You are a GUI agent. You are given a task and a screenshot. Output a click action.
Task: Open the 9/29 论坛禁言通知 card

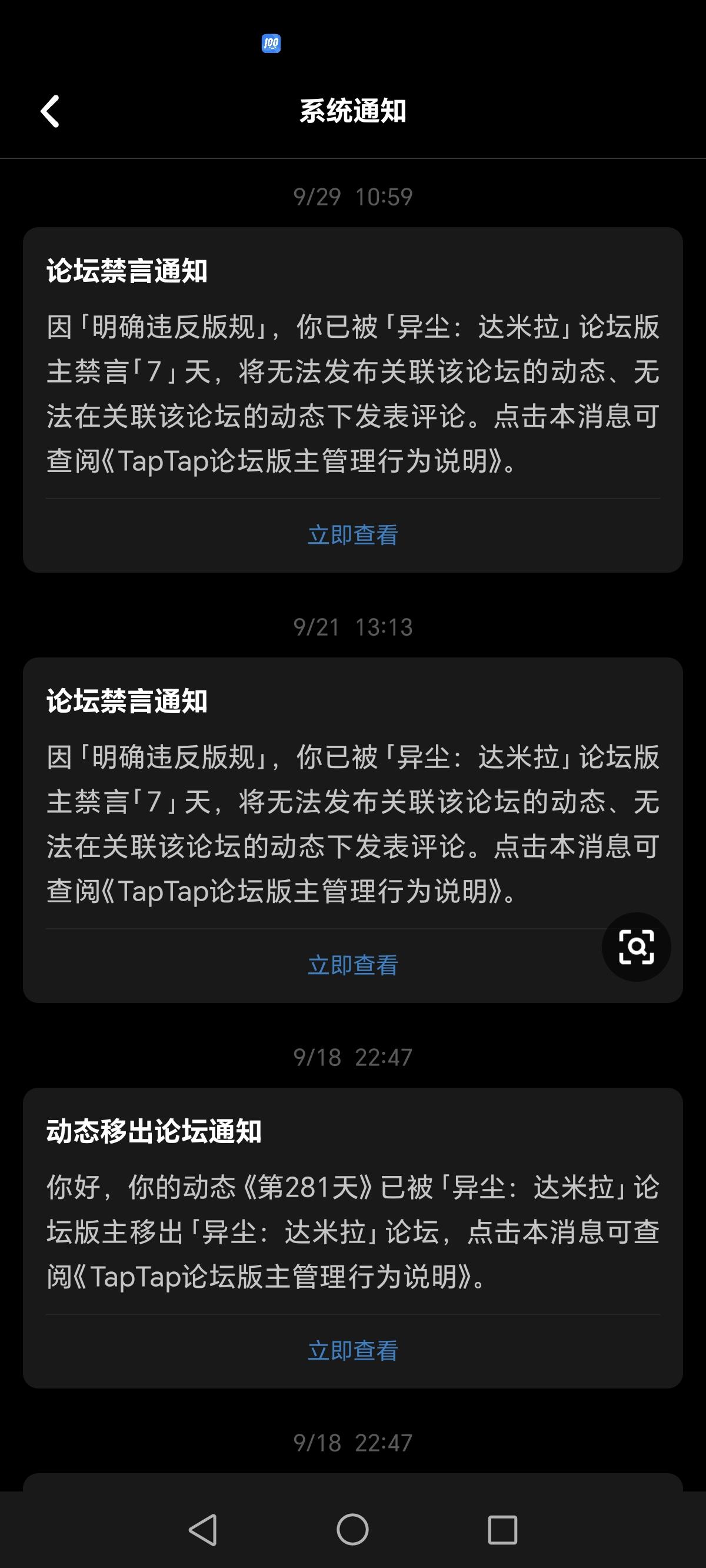[x=352, y=396]
